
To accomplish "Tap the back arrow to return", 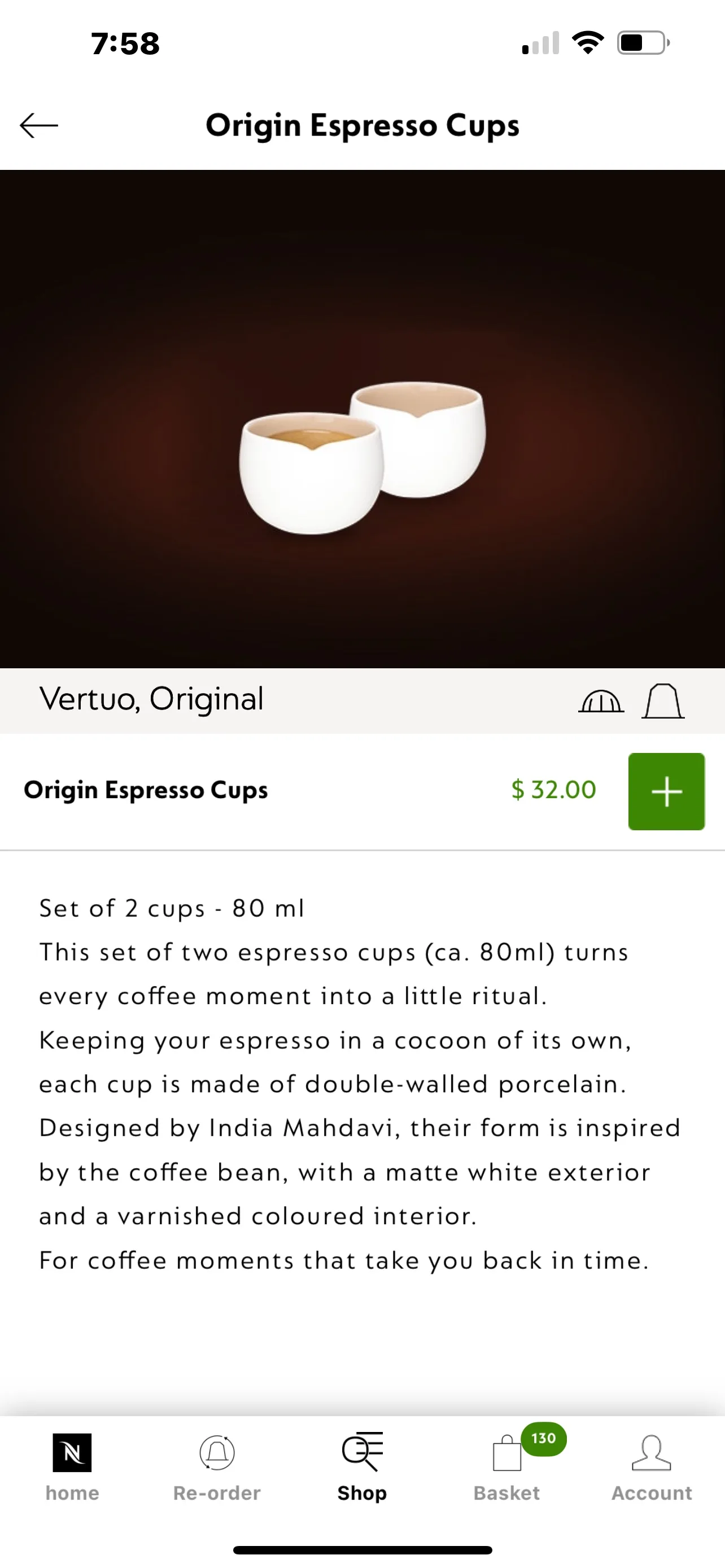I will [x=38, y=126].
